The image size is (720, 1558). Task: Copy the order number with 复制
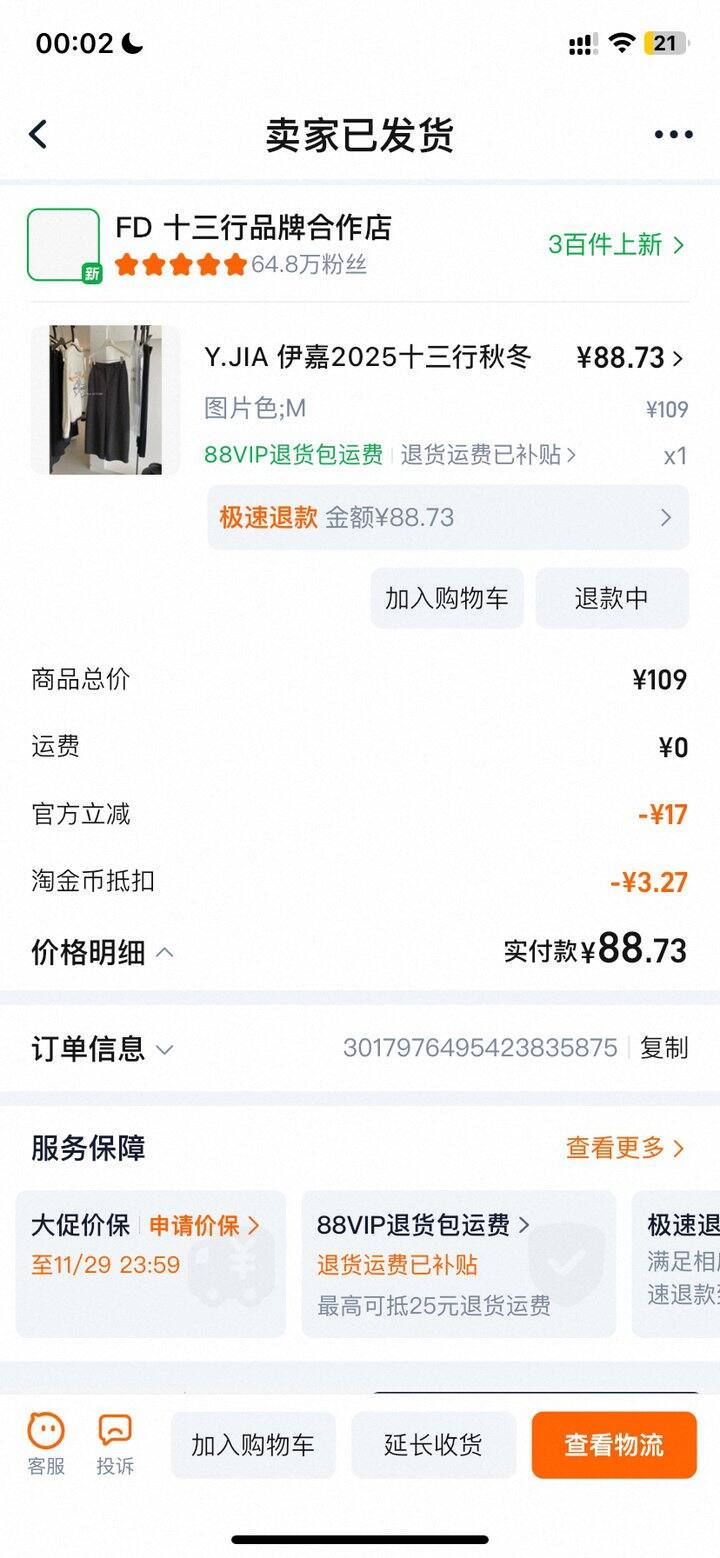664,1048
